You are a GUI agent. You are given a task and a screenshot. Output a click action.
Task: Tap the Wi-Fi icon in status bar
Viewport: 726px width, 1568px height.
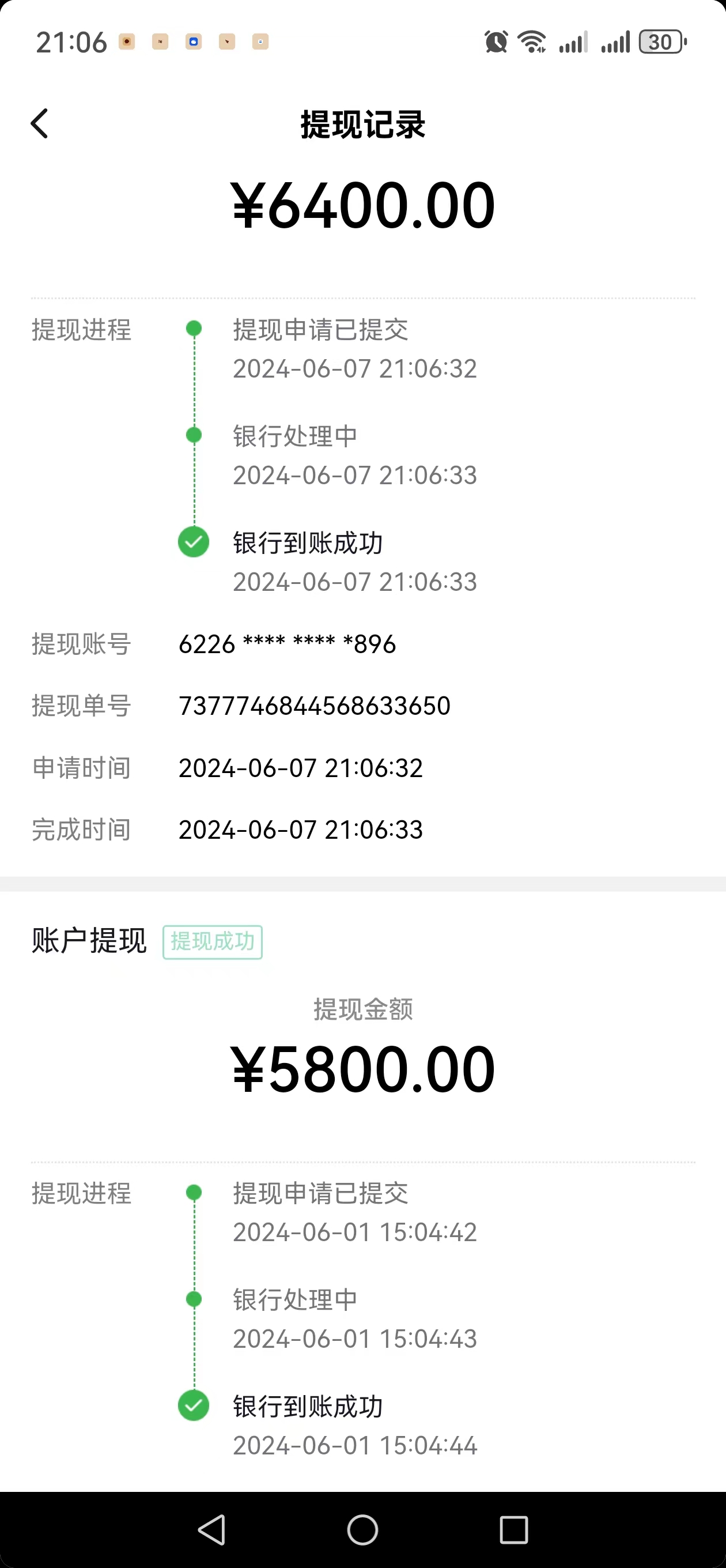click(531, 41)
